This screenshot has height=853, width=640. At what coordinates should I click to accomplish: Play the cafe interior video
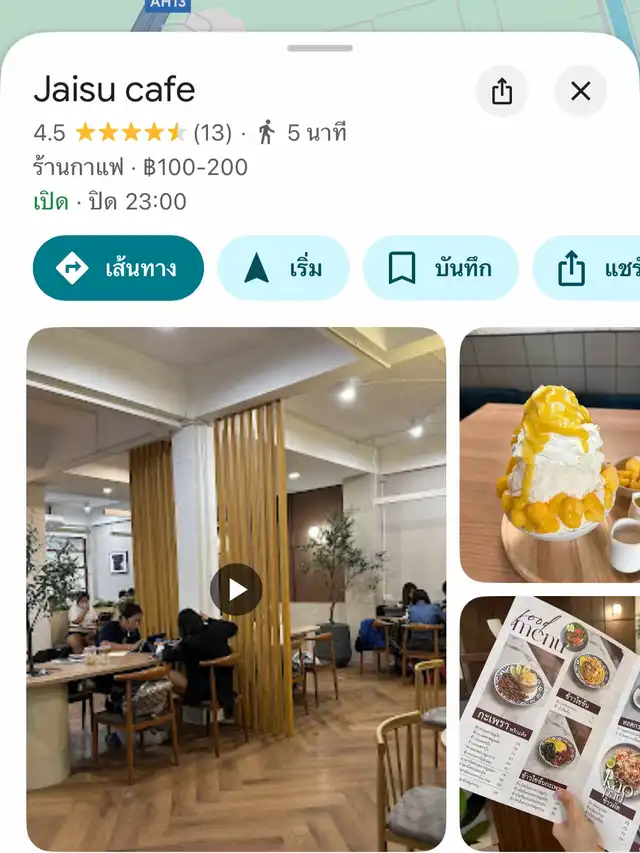[x=236, y=589]
